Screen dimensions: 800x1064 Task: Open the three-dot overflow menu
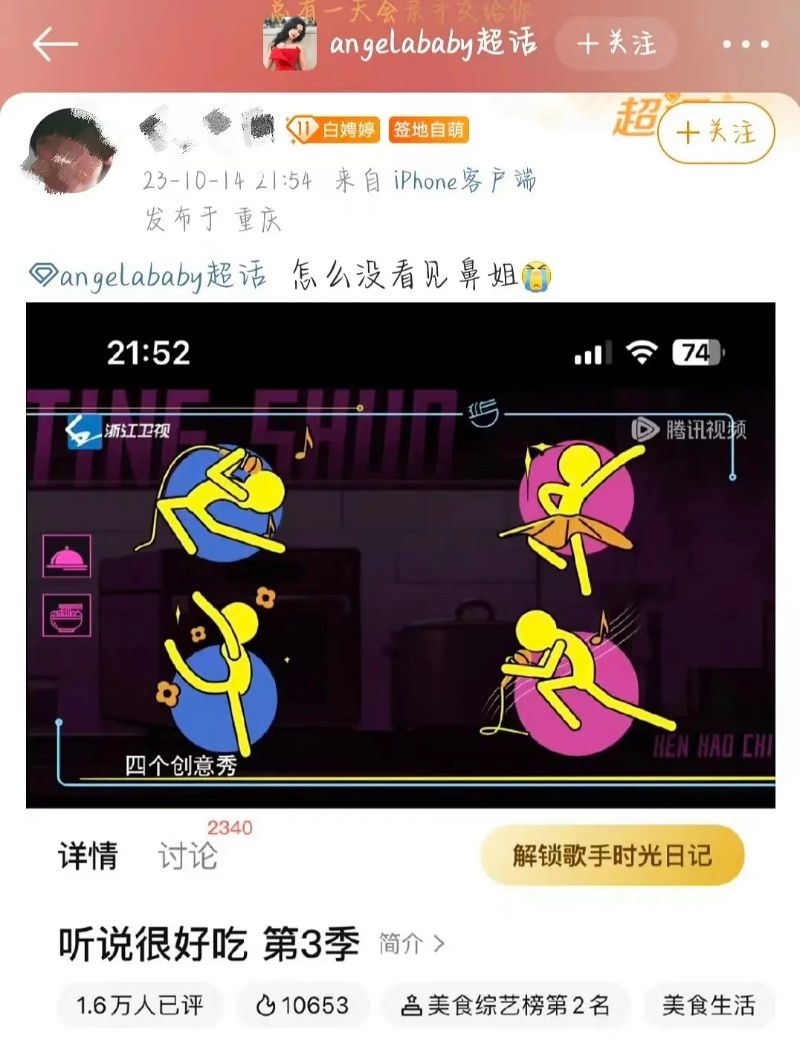tap(745, 45)
